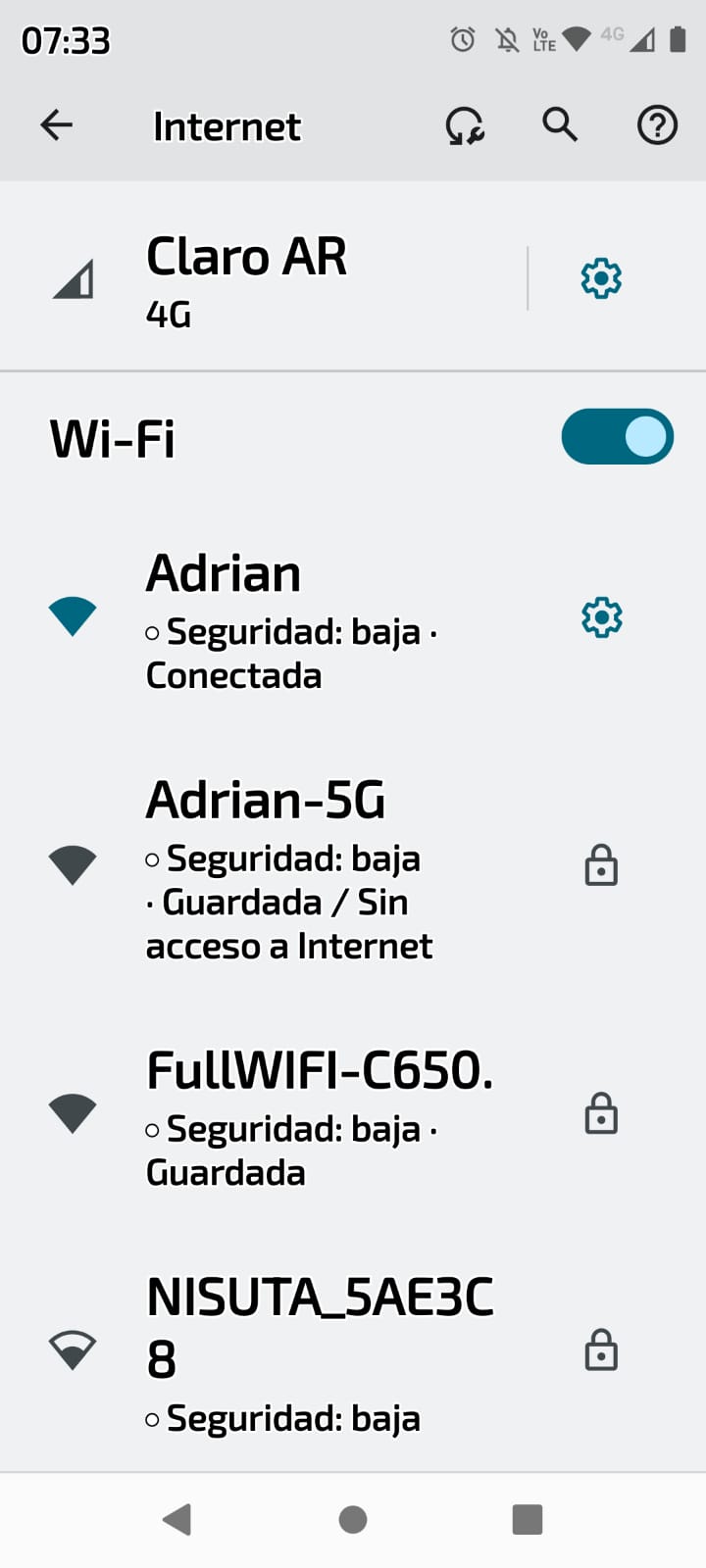Tap the system home button
Viewport: 706px width, 1568px height.
pyautogui.click(x=353, y=1520)
